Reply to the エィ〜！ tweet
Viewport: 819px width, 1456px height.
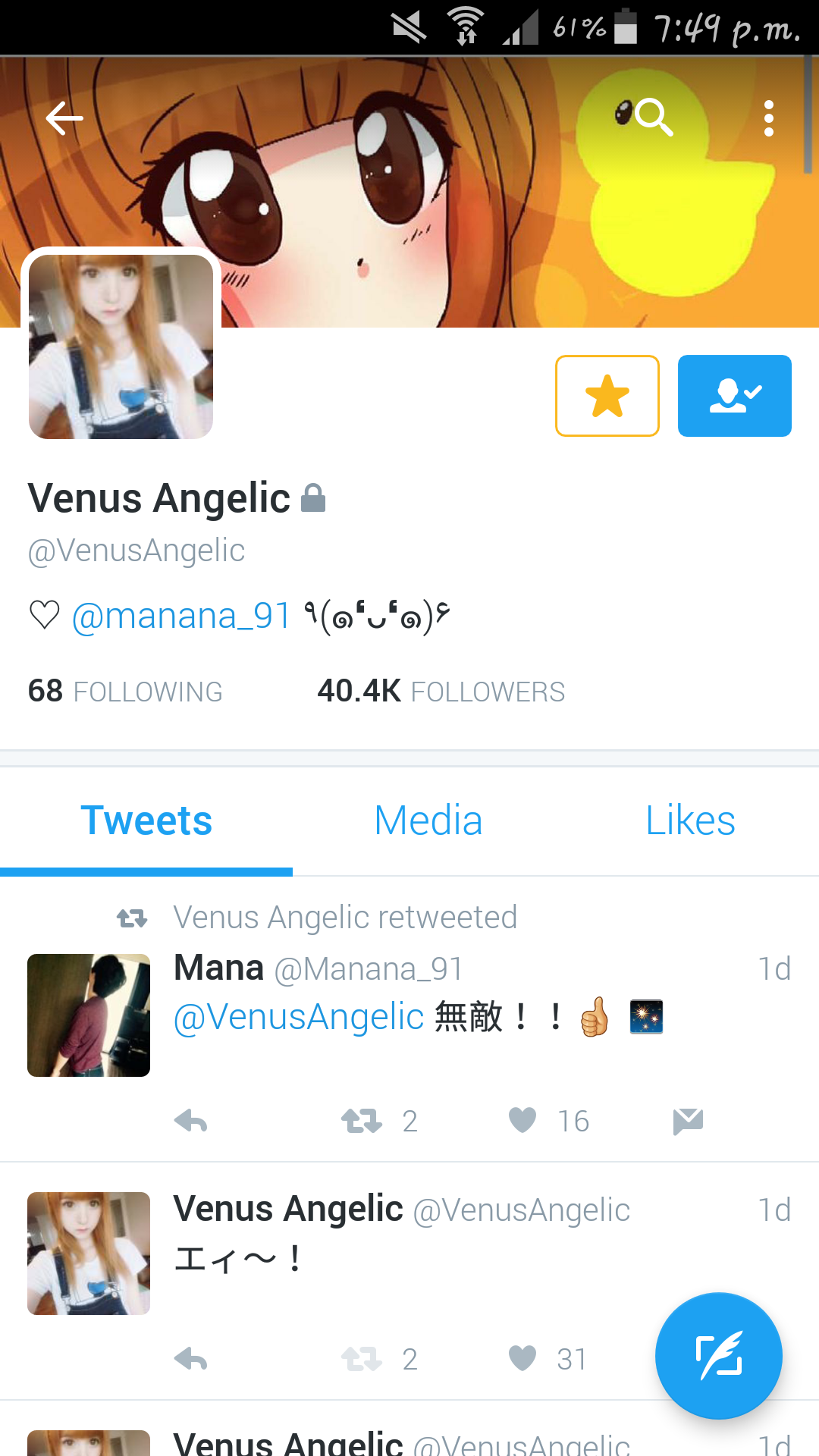tap(191, 1359)
